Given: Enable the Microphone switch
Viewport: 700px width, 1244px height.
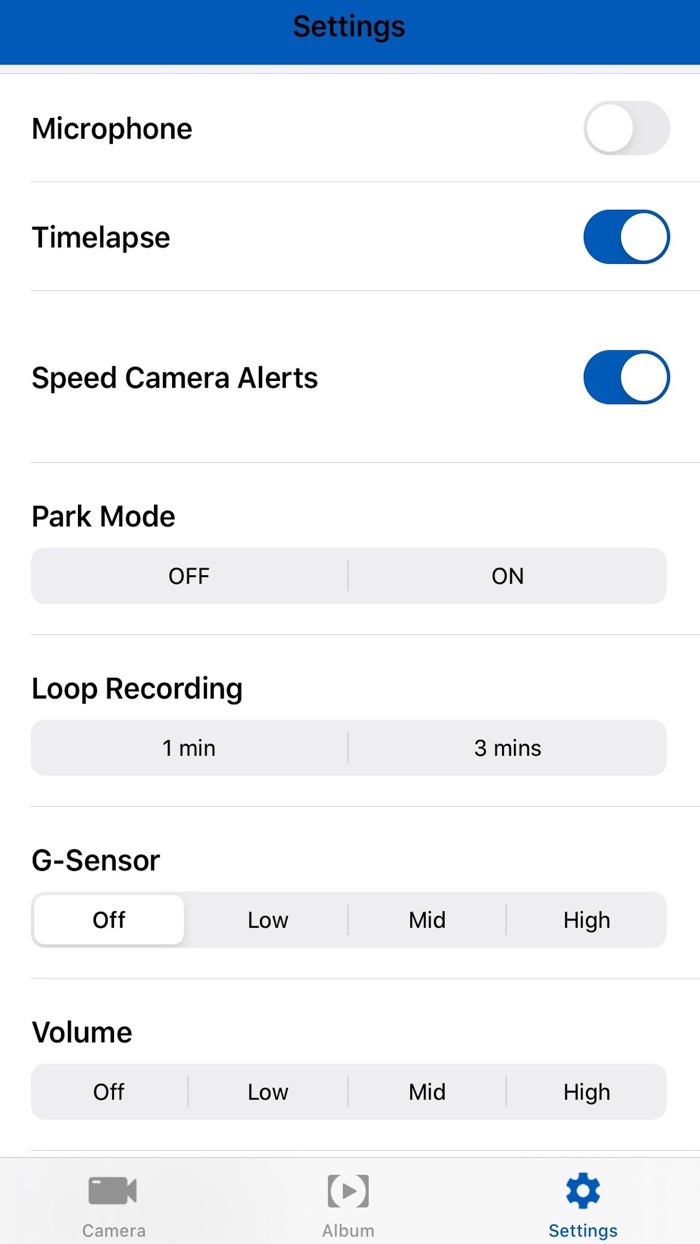Looking at the screenshot, I should 626,128.
